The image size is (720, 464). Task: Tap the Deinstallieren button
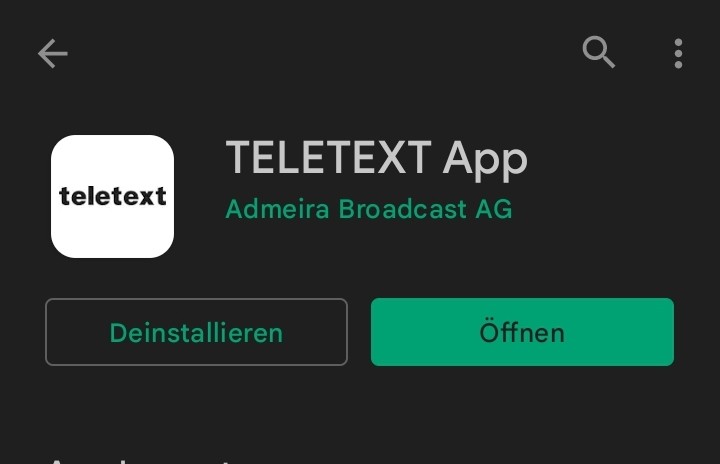tap(196, 332)
